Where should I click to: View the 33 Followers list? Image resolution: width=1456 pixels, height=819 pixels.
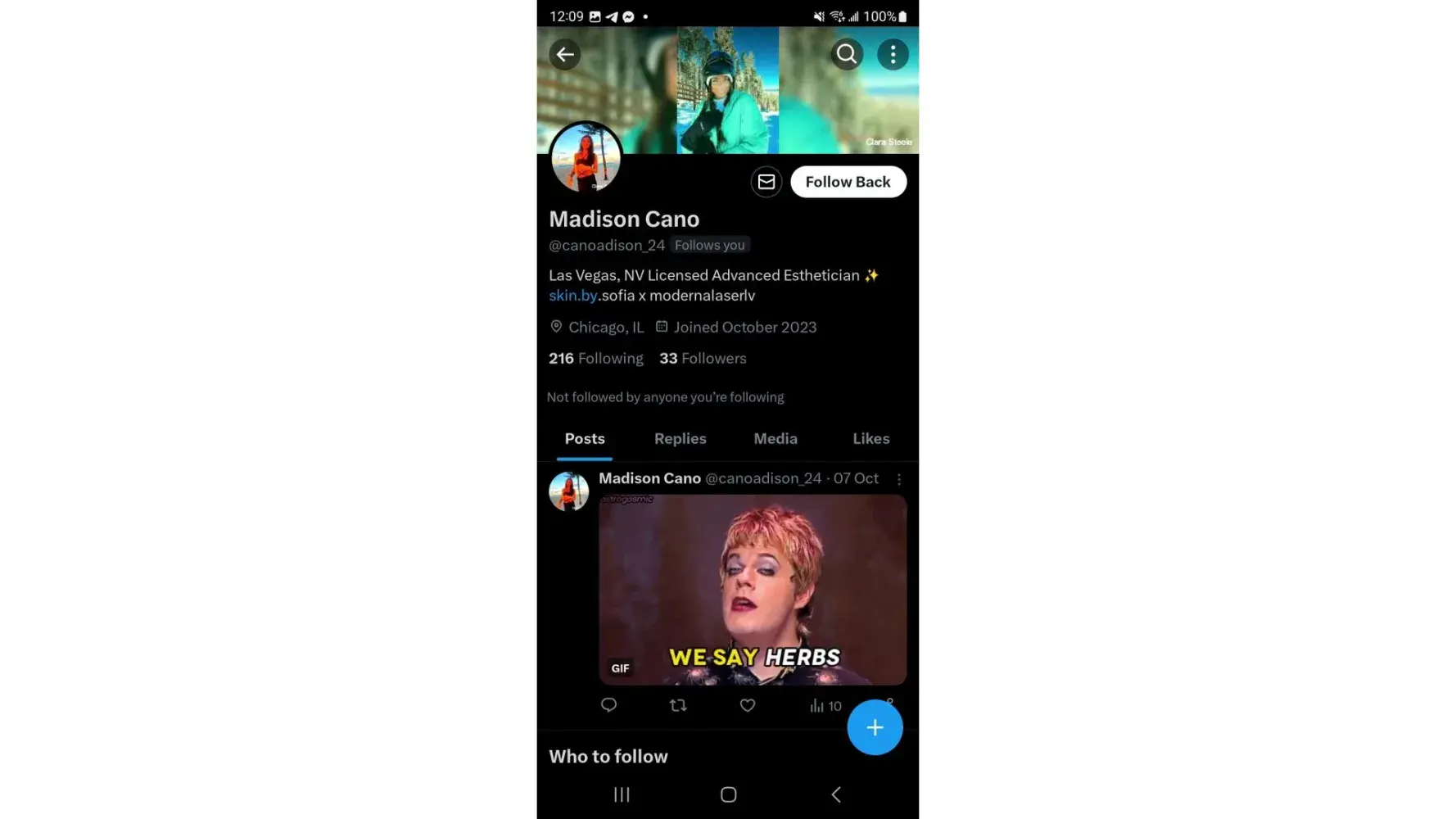coord(703,359)
